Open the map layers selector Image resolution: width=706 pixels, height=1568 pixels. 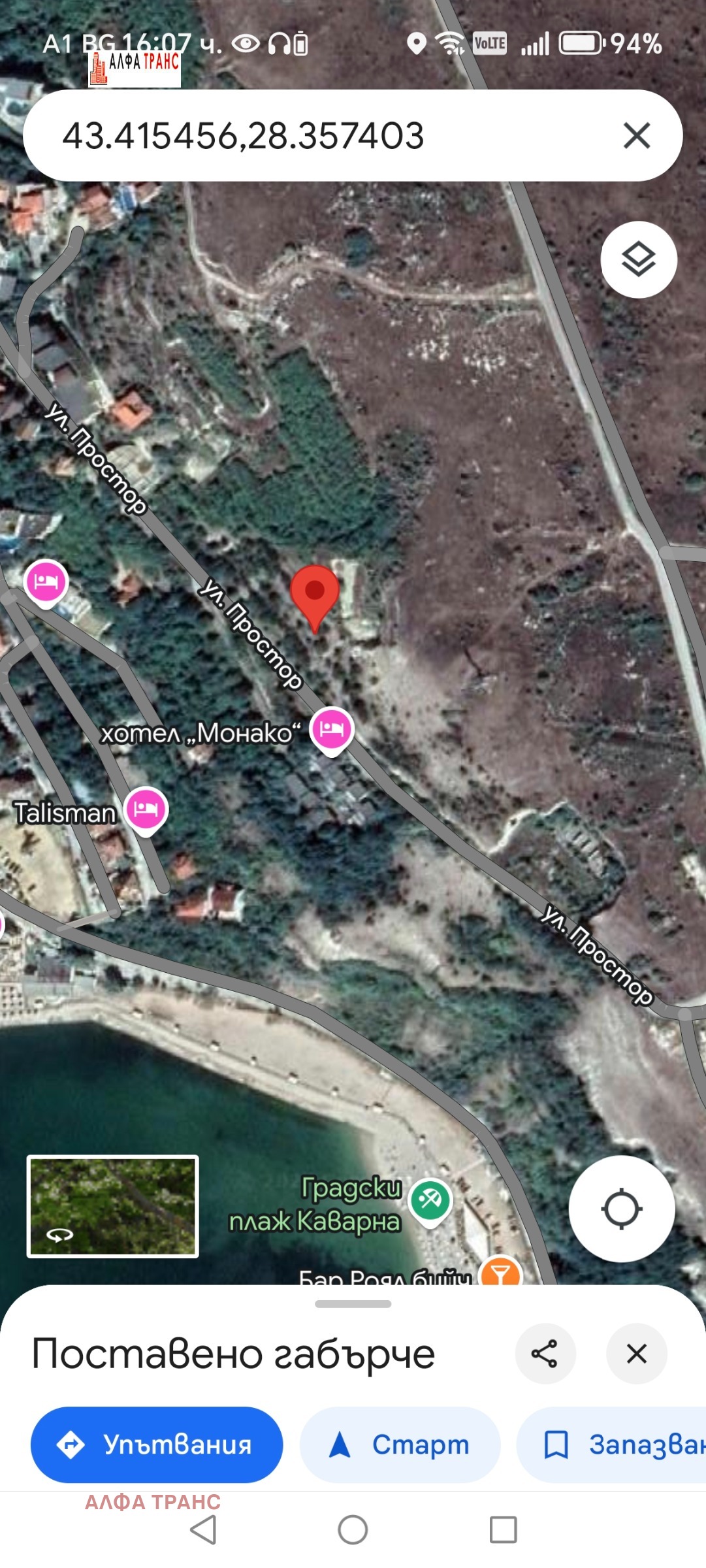638,260
